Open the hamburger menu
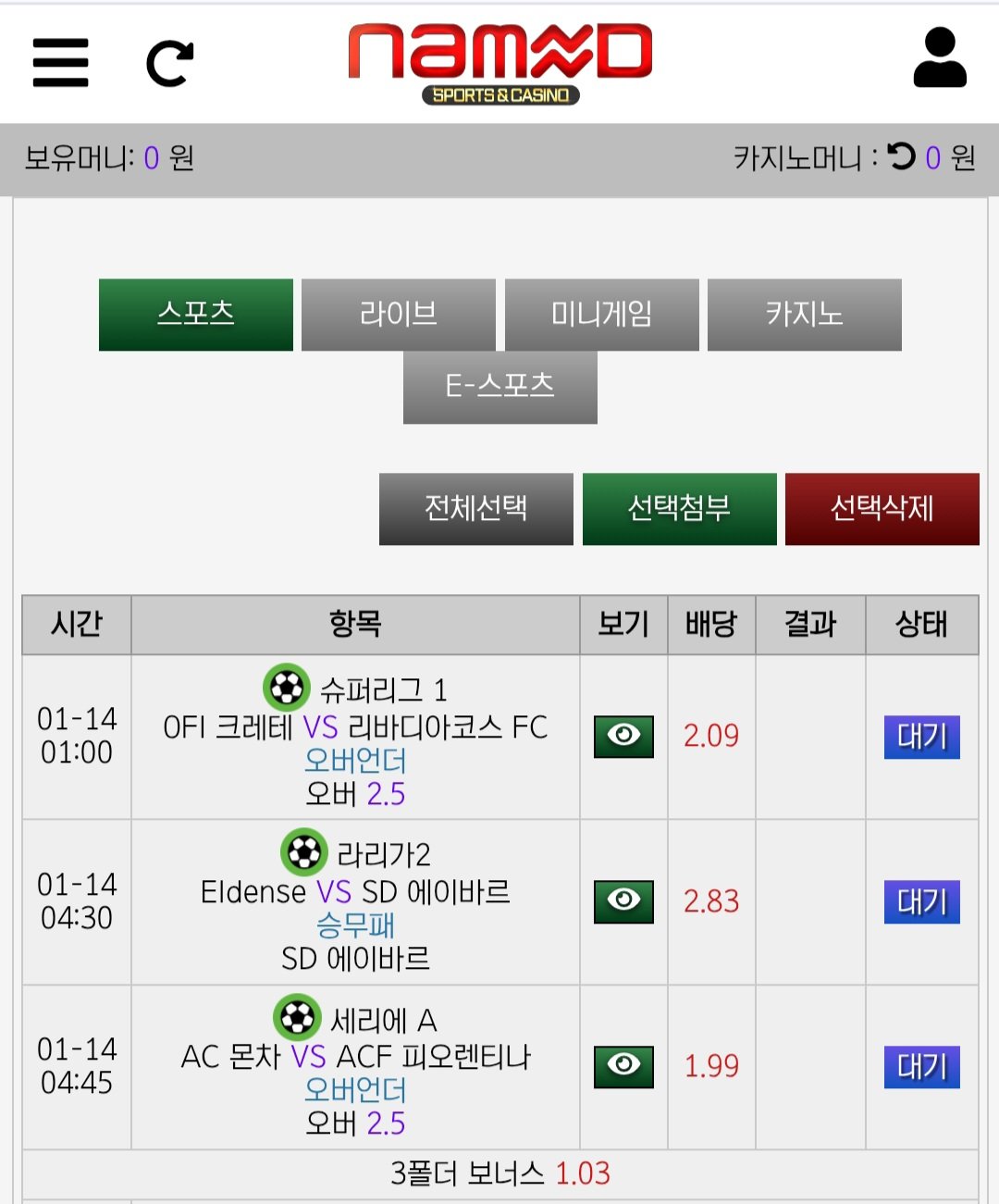The image size is (999, 1204). pyautogui.click(x=60, y=63)
